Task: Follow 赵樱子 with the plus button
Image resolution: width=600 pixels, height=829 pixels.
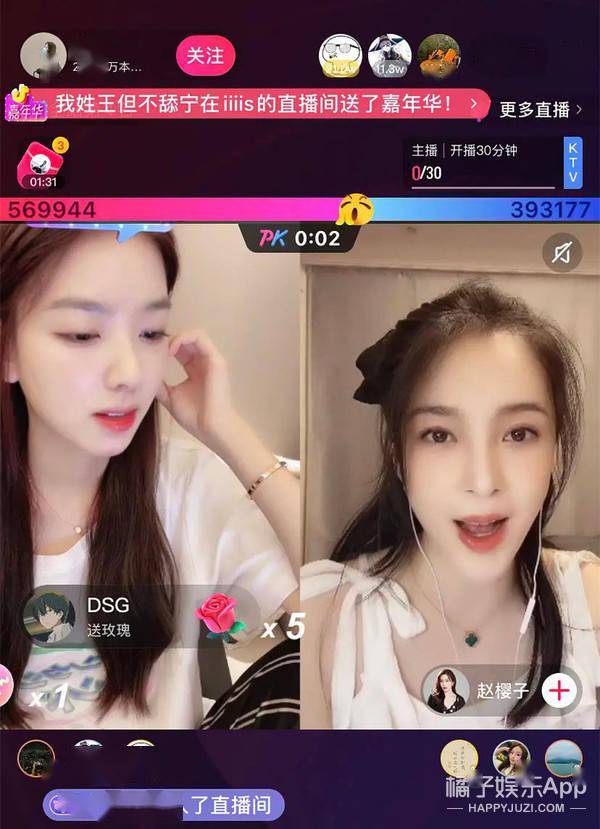Action: click(x=562, y=690)
